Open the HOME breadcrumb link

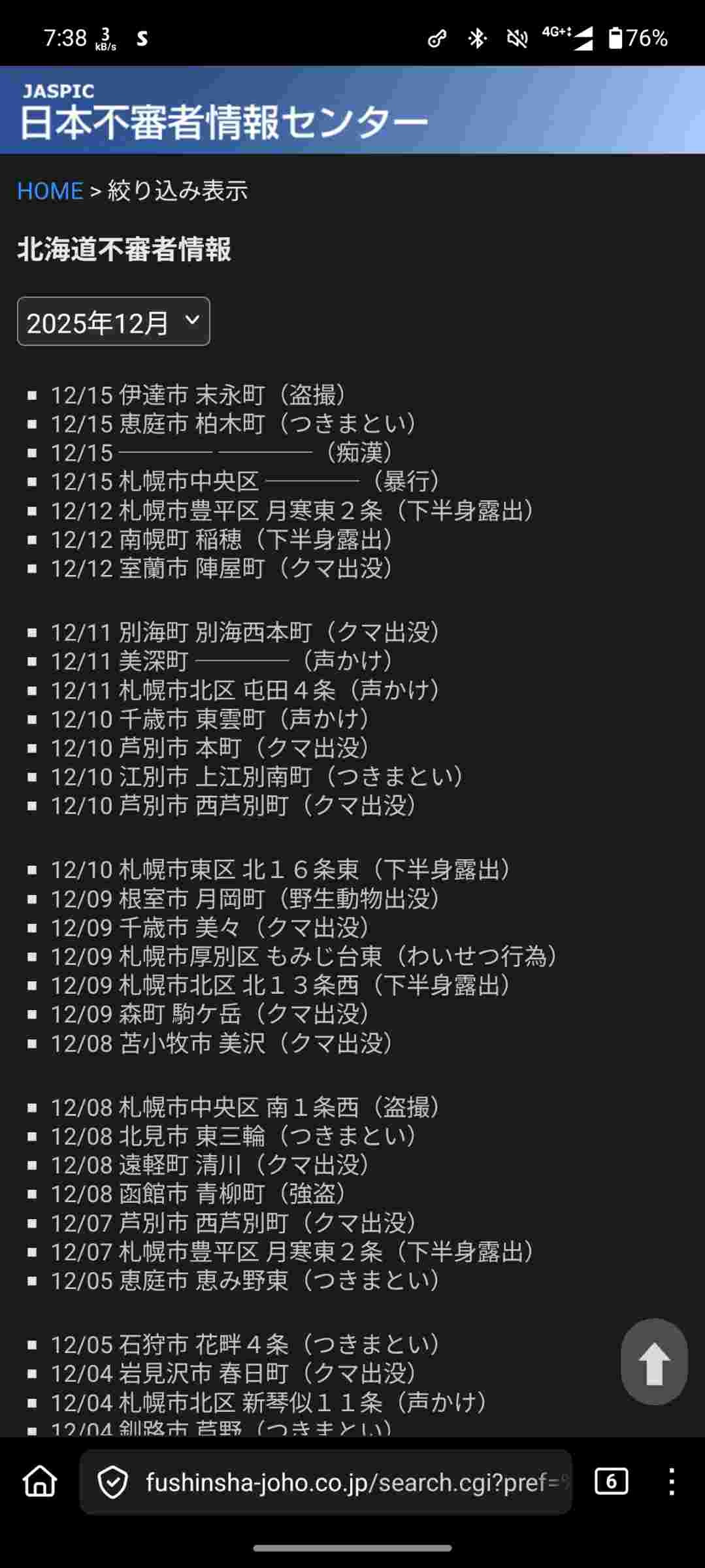(50, 191)
